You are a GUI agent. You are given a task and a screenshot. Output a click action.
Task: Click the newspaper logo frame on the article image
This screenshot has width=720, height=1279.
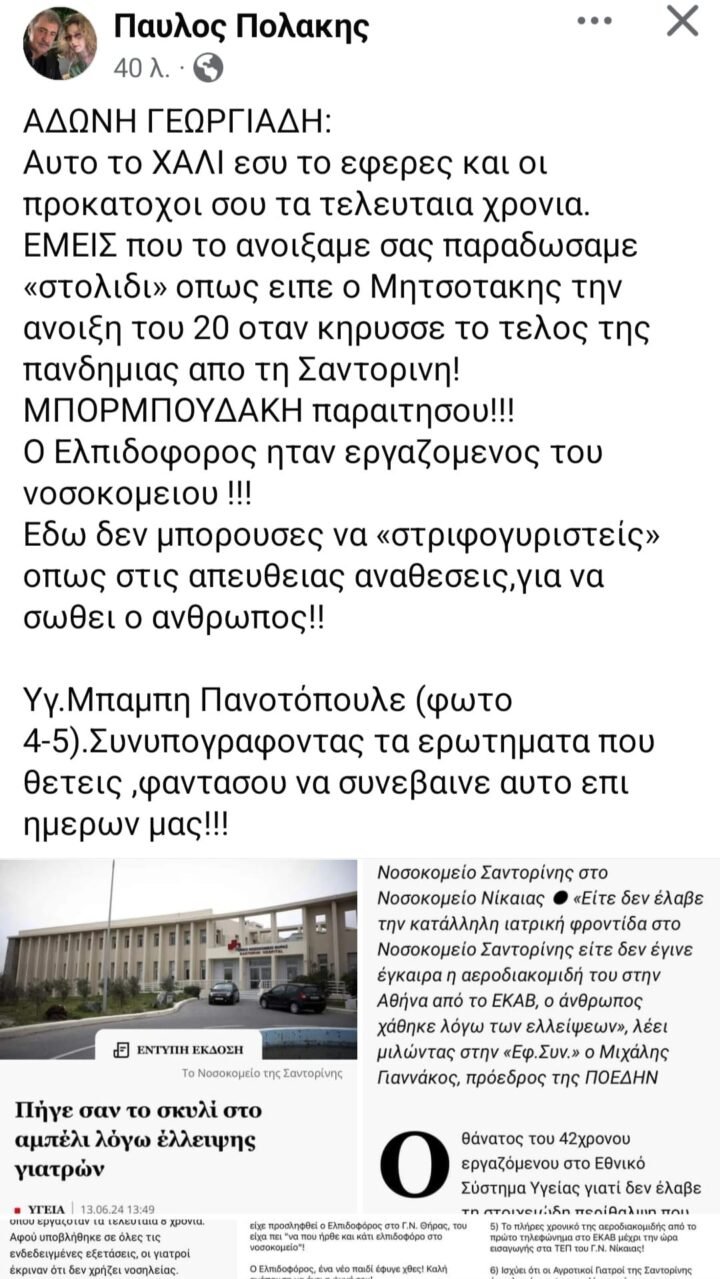tap(123, 1047)
